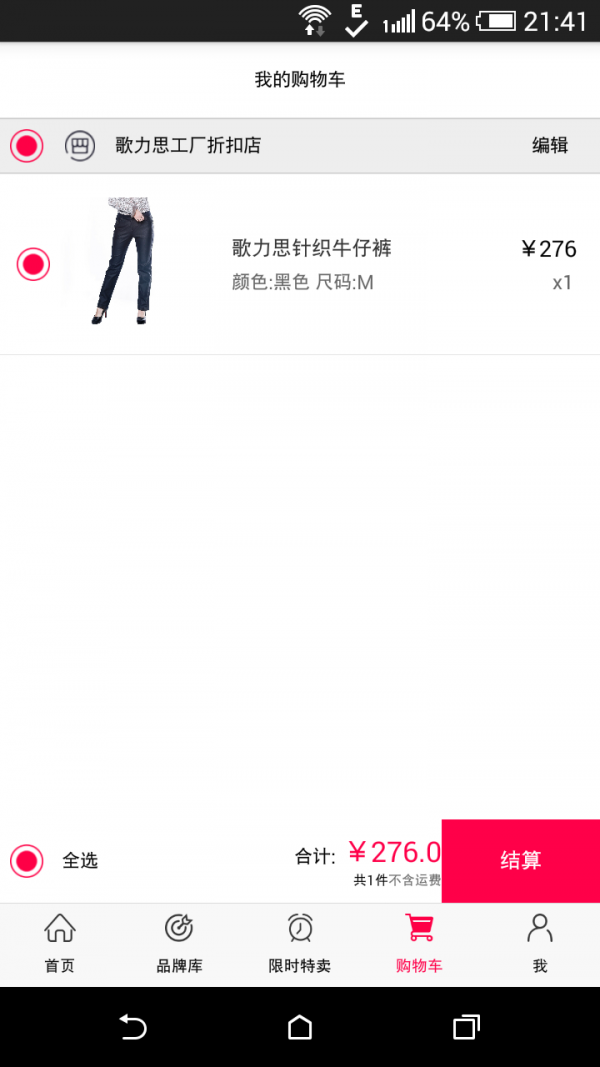Screen dimensions: 600x1067
Task: Open the 限时特卖 flash sale tab
Action: (300, 944)
